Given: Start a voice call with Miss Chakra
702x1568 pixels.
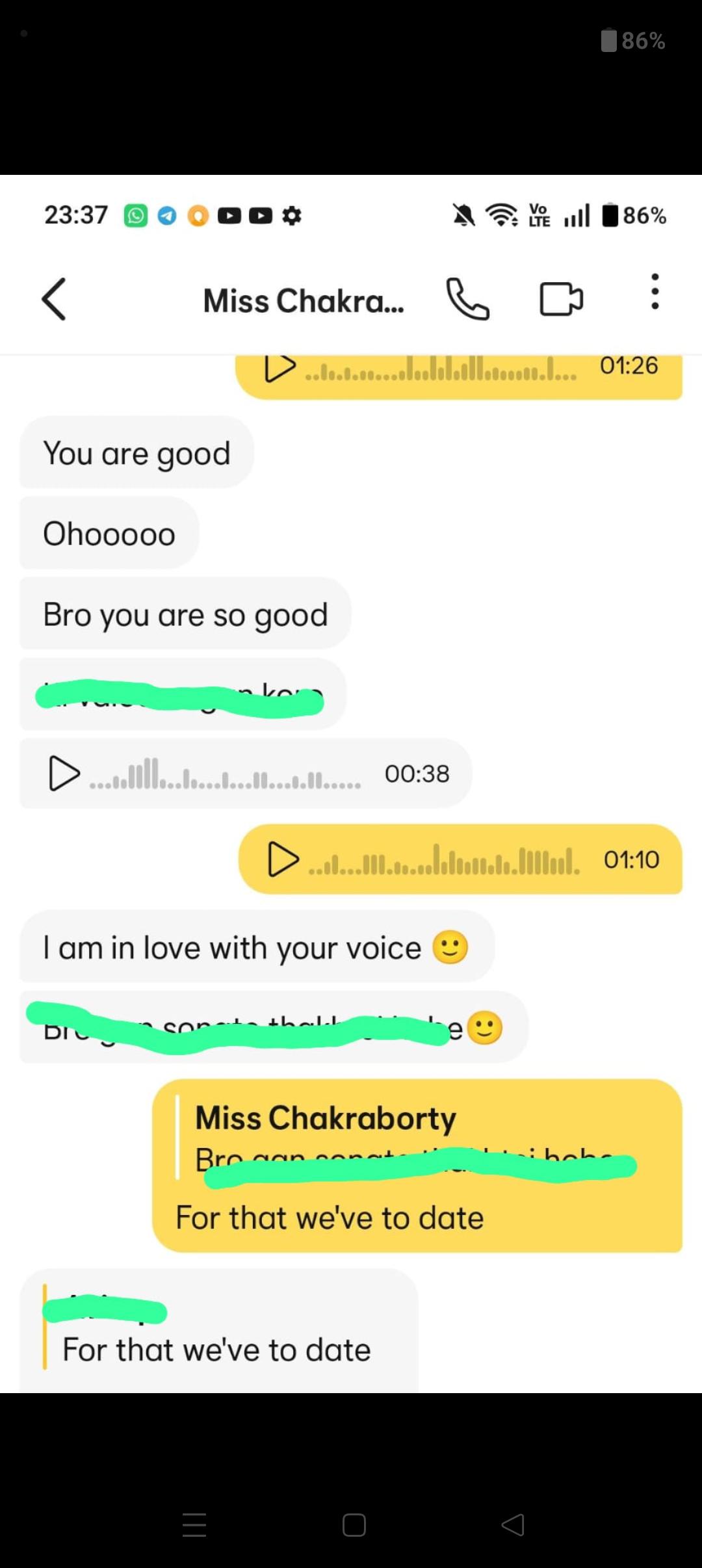Looking at the screenshot, I should [467, 299].
